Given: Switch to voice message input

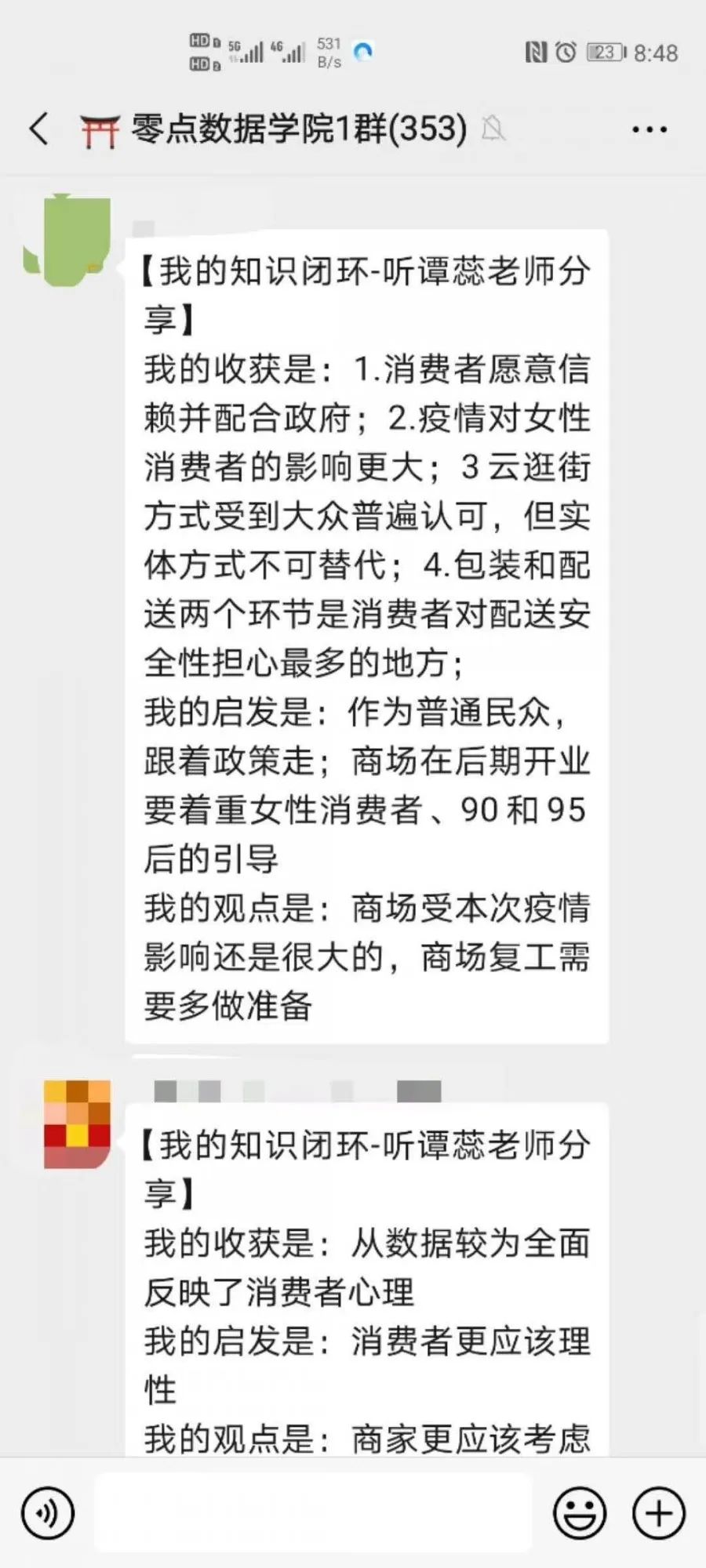Looking at the screenshot, I should click(x=48, y=1513).
